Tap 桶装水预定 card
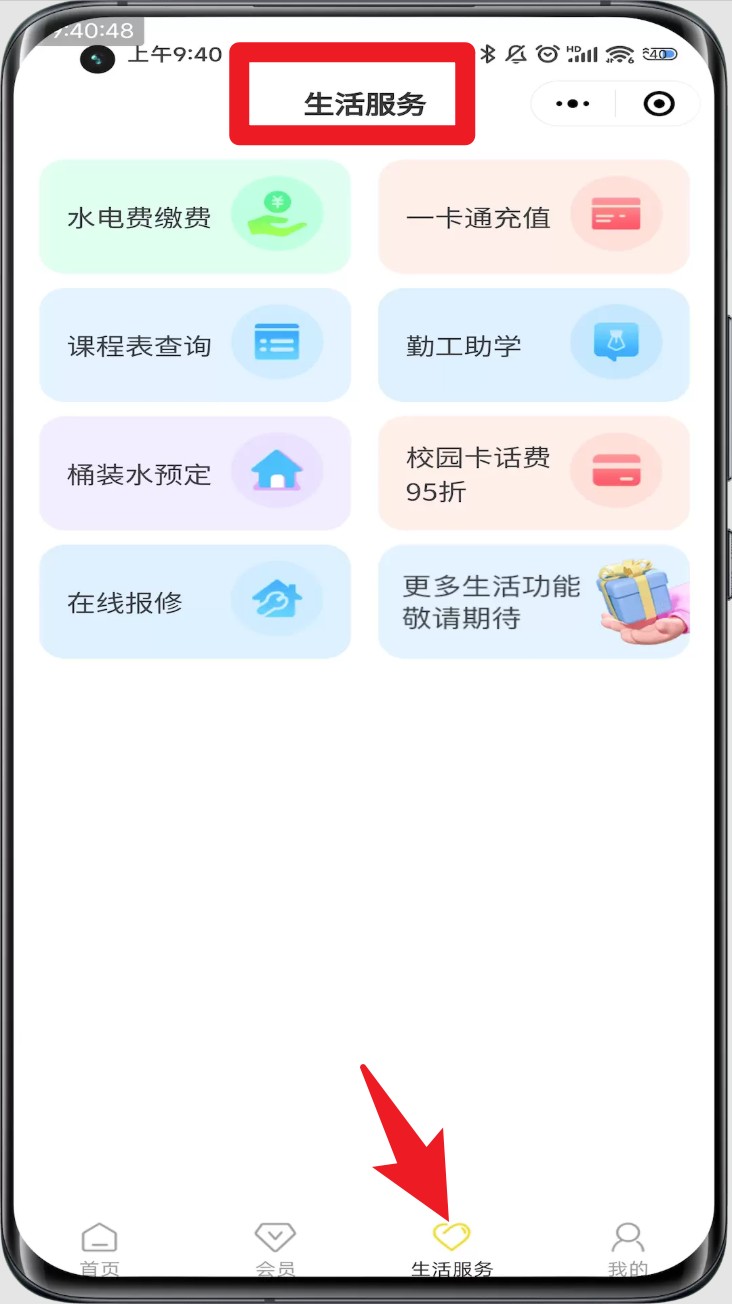The image size is (732, 1304). pos(195,473)
